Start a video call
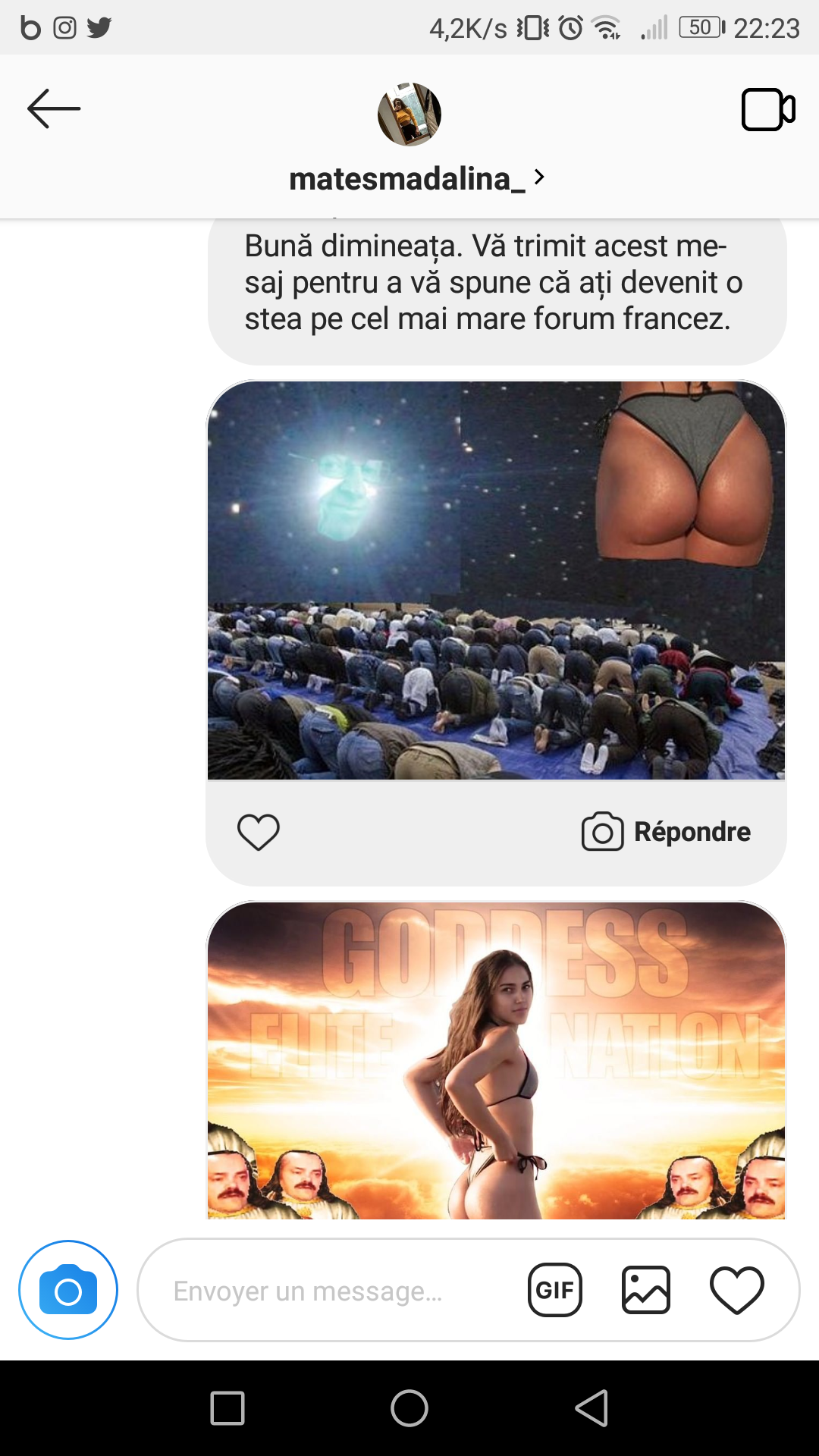Screen dimensions: 819x1456 click(767, 110)
